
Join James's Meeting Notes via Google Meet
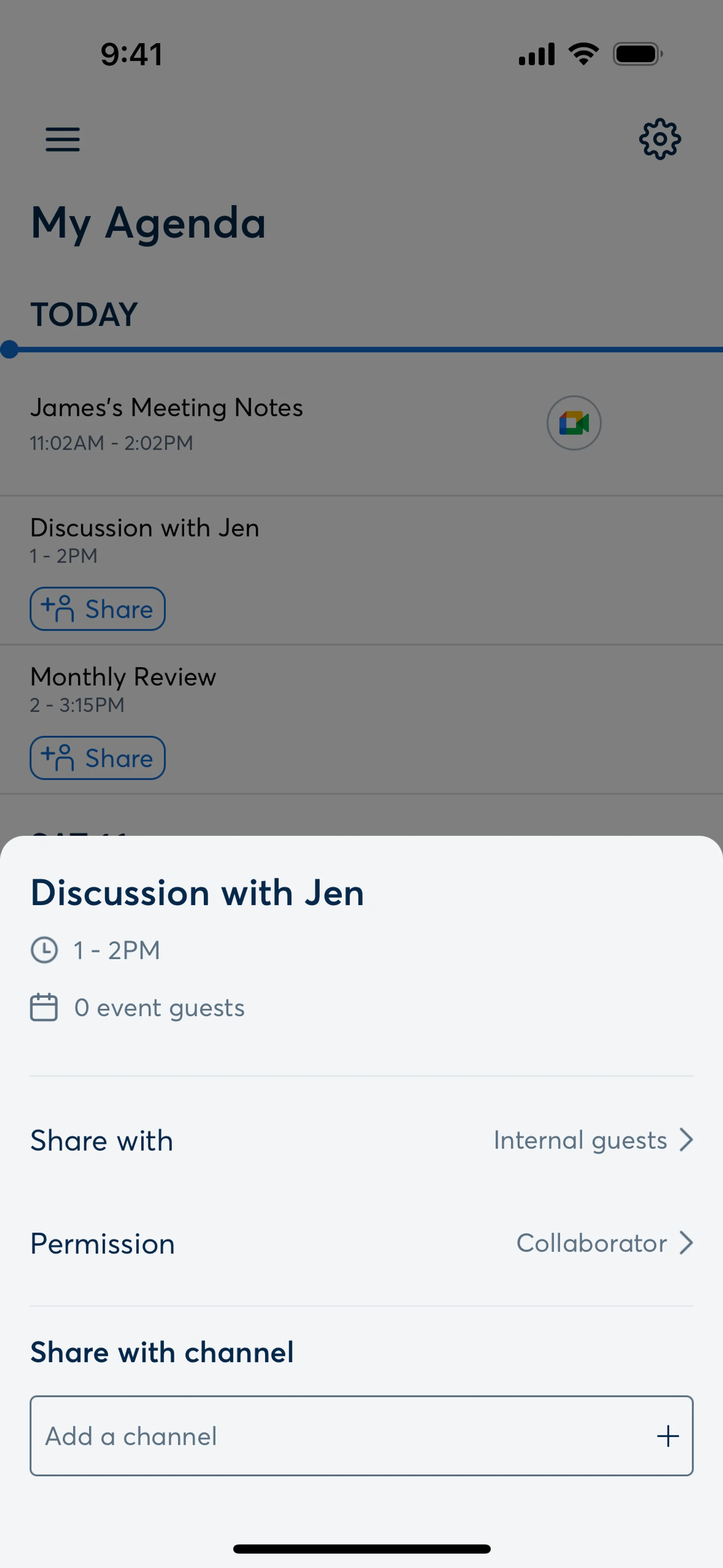point(573,423)
